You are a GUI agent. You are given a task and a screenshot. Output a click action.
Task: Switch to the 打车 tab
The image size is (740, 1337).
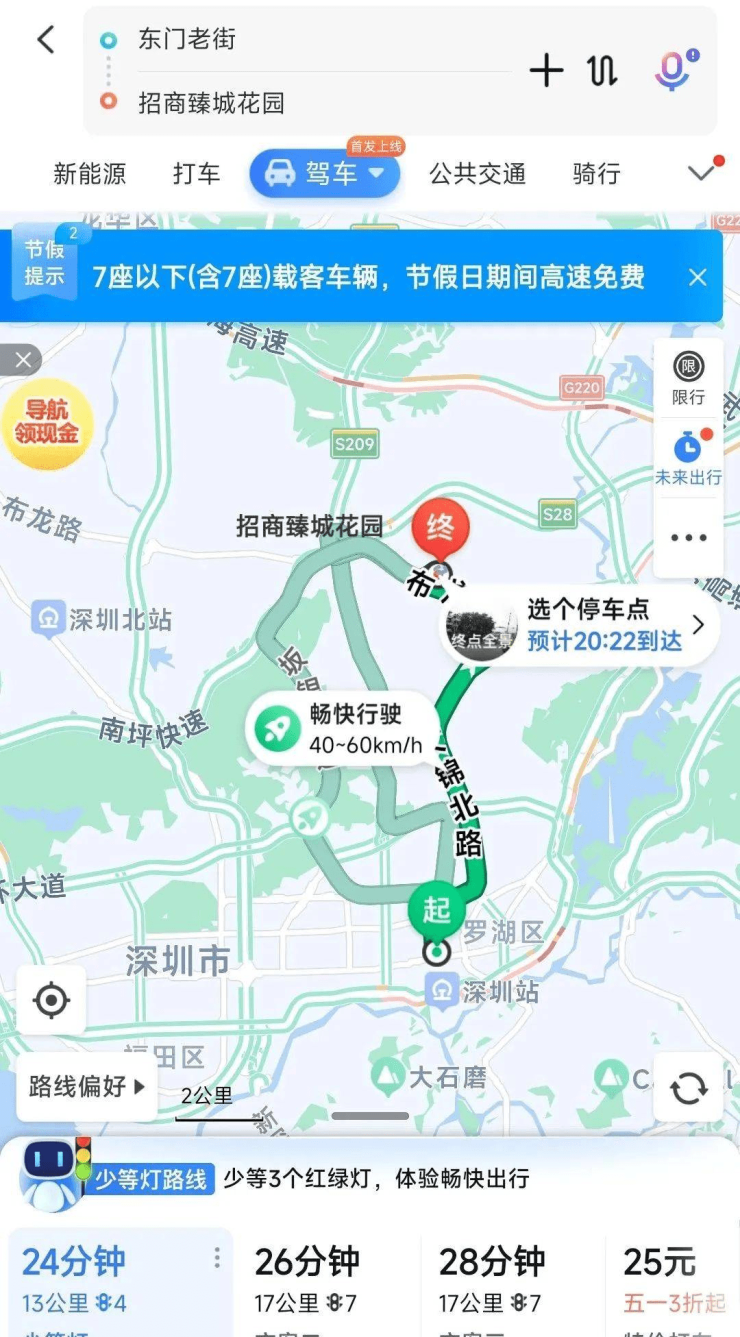[196, 174]
